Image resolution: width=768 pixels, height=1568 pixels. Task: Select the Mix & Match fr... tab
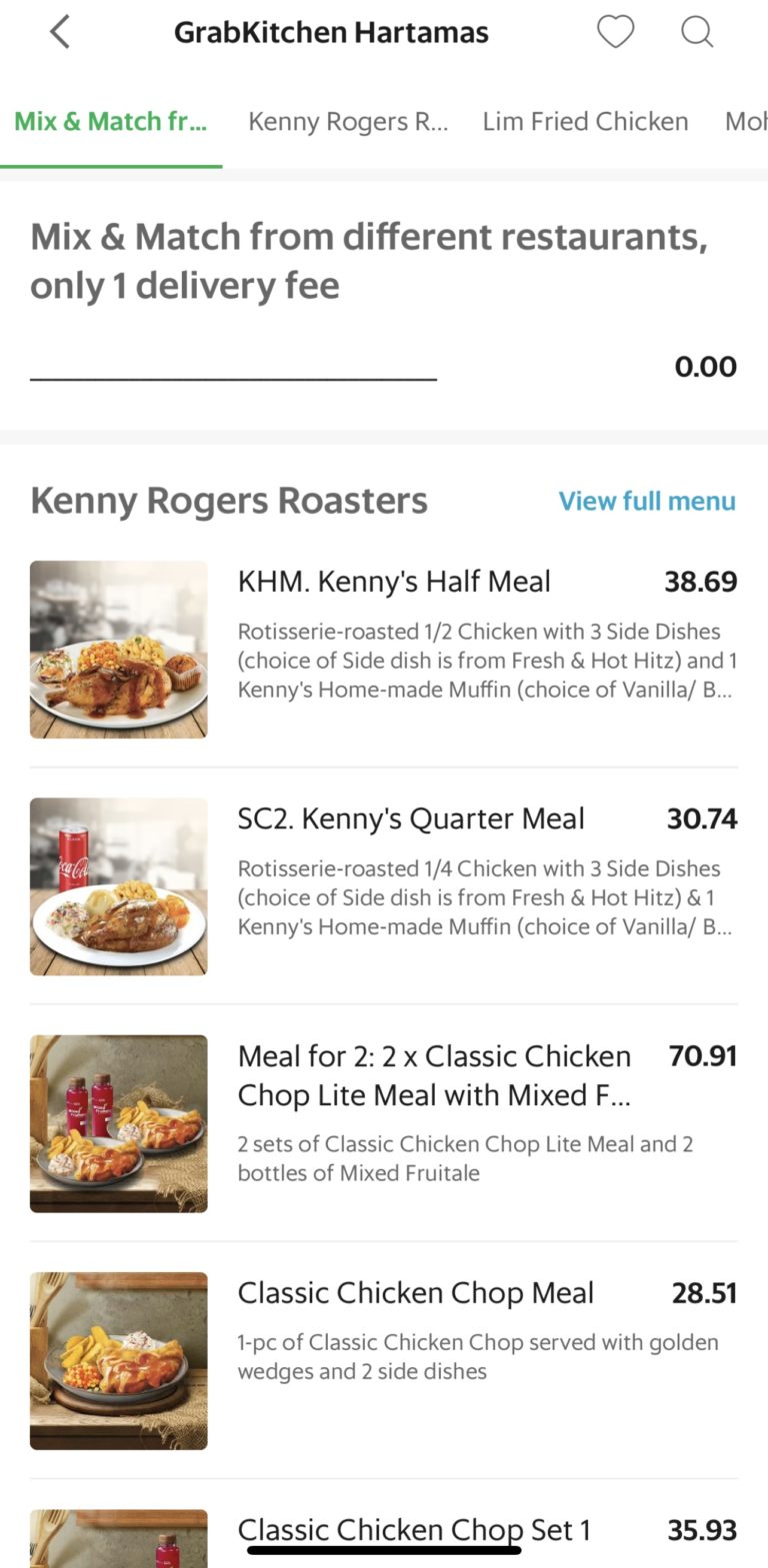[110, 121]
